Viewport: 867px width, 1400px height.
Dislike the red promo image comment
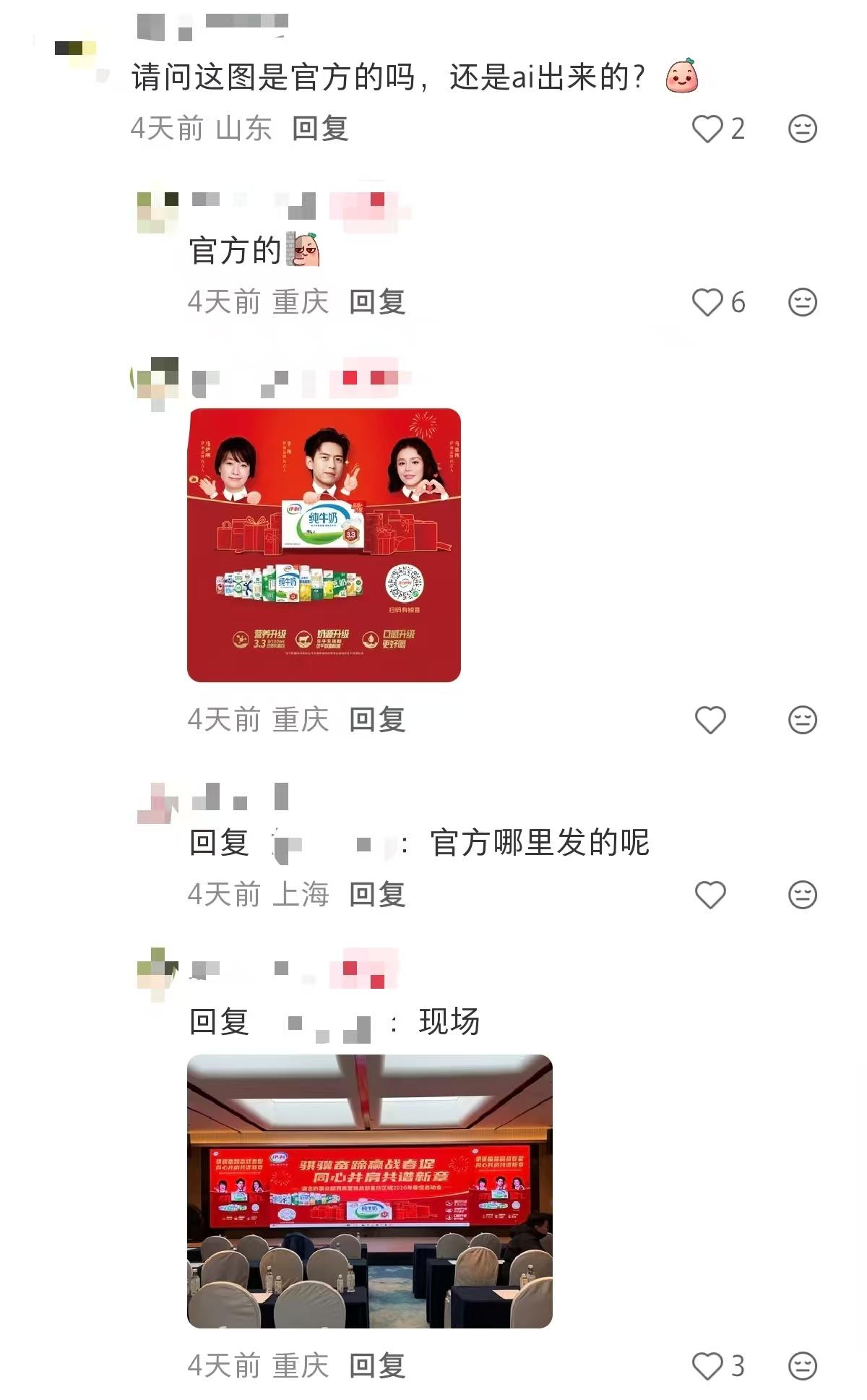coord(802,720)
